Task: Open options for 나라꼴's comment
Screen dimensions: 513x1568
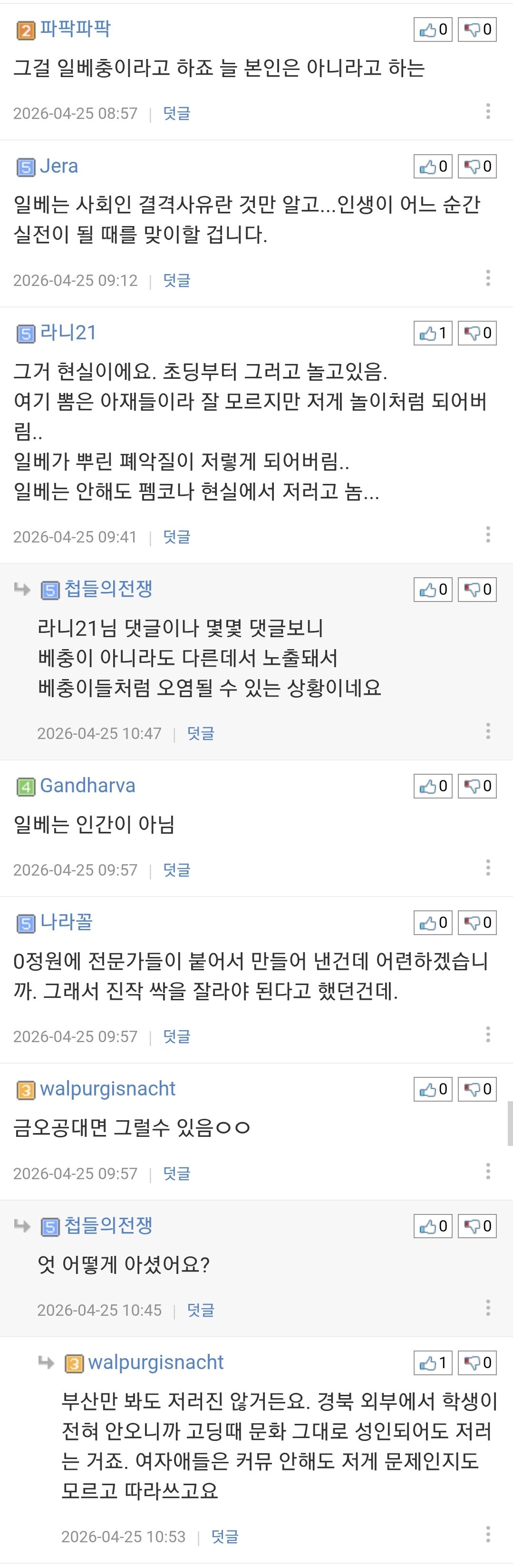Action: pos(487,1034)
